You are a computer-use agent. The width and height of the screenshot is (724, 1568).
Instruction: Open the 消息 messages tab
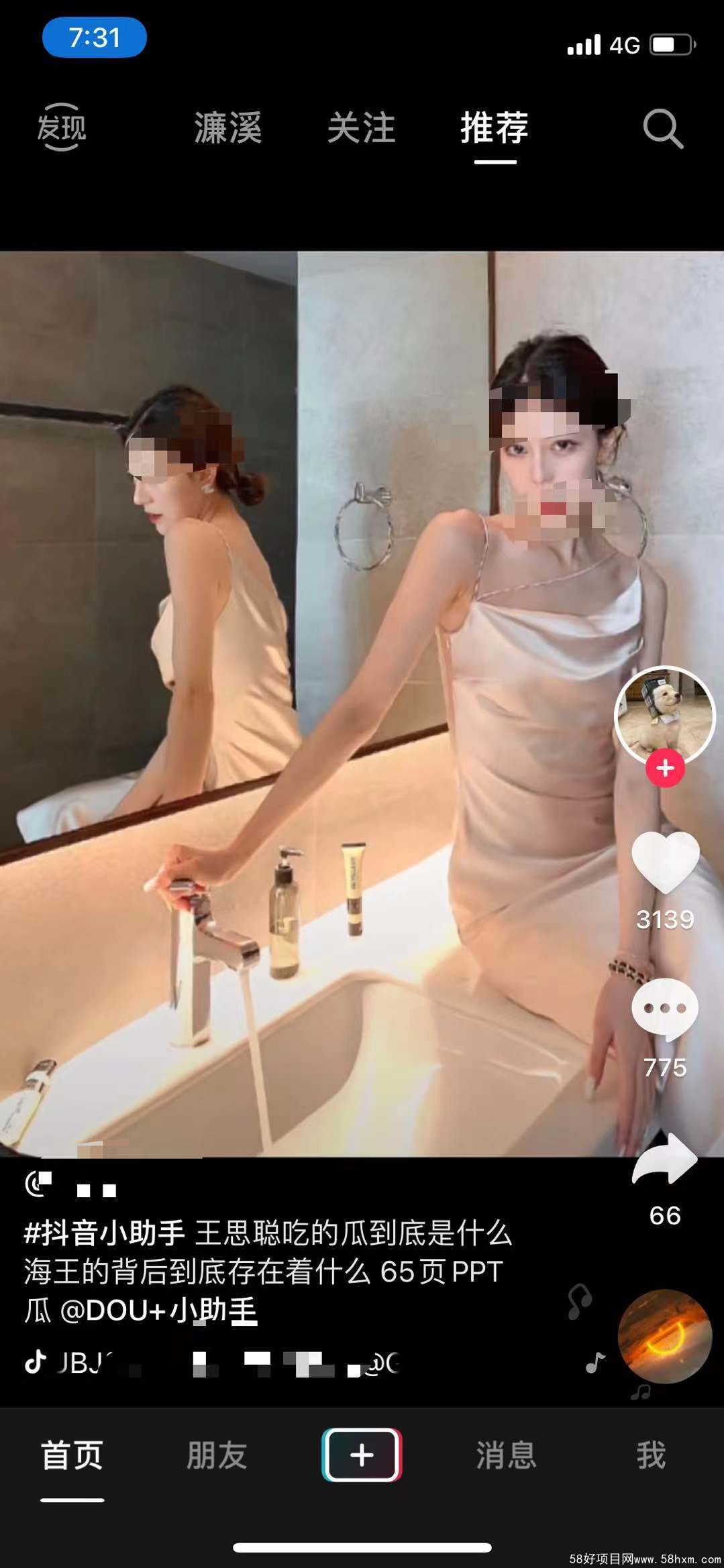[506, 1455]
